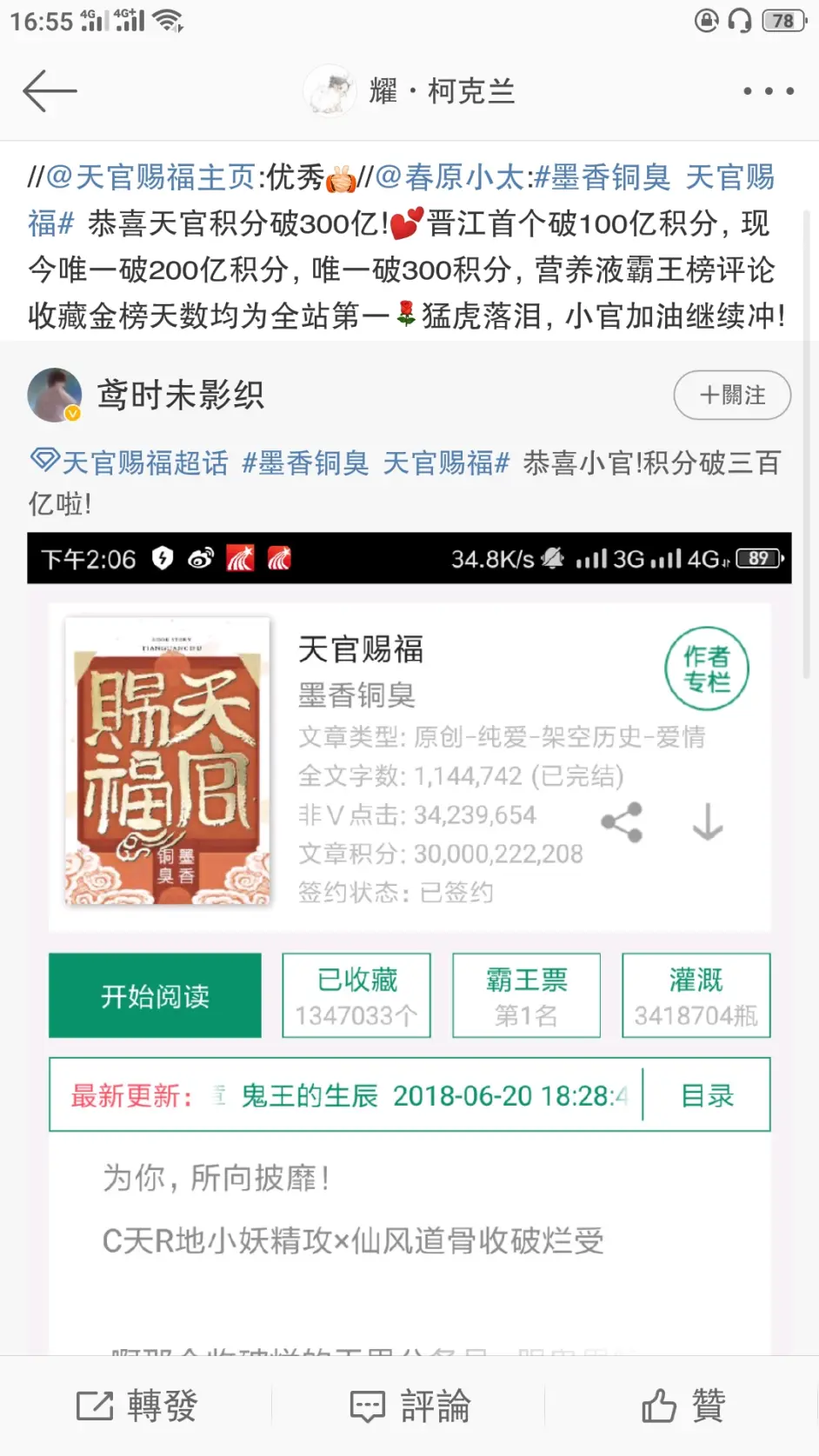The width and height of the screenshot is (819, 1456).
Task: Go back using the top-left arrow
Action: (49, 90)
